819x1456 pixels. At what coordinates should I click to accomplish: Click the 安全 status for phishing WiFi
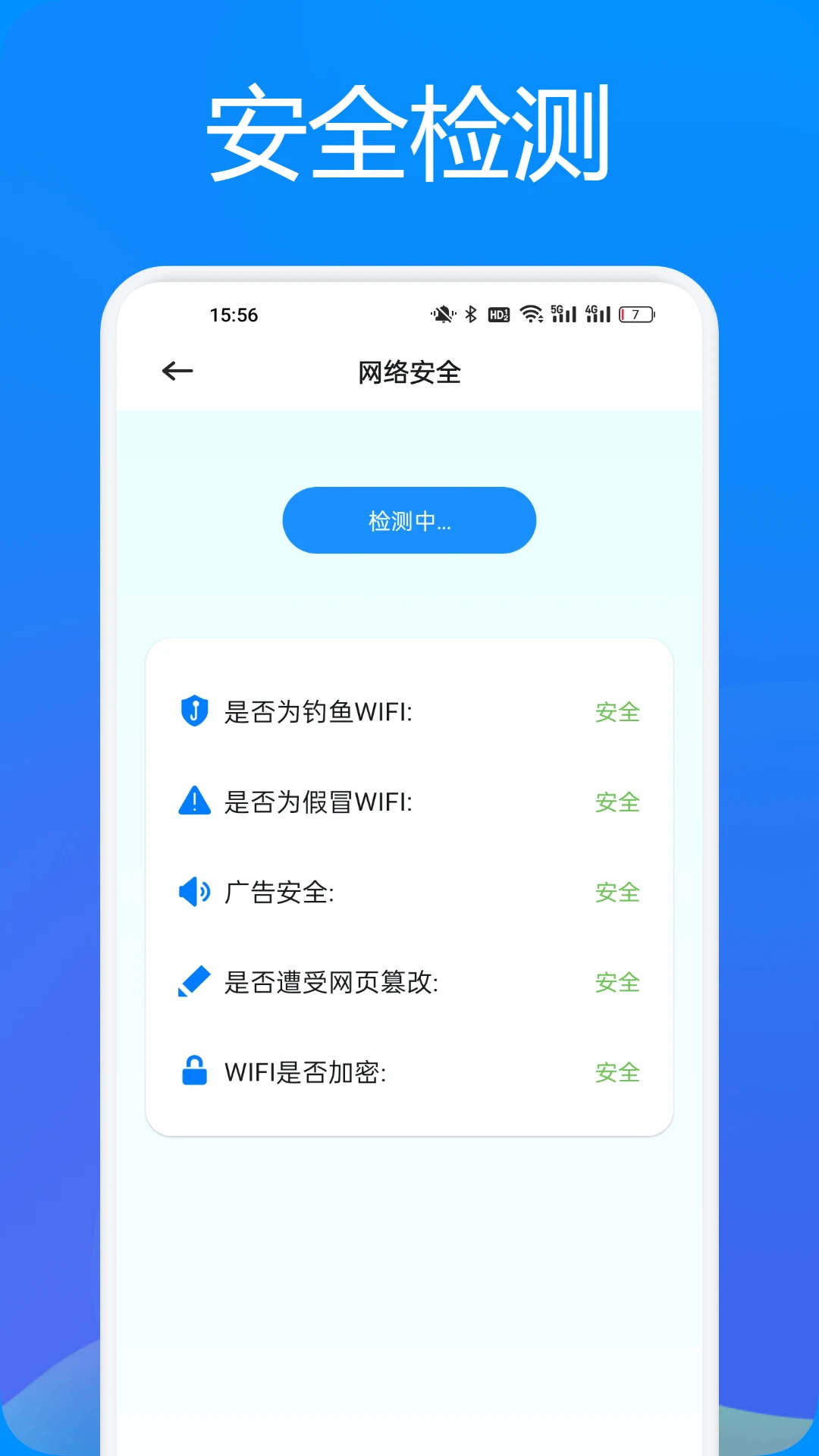617,711
